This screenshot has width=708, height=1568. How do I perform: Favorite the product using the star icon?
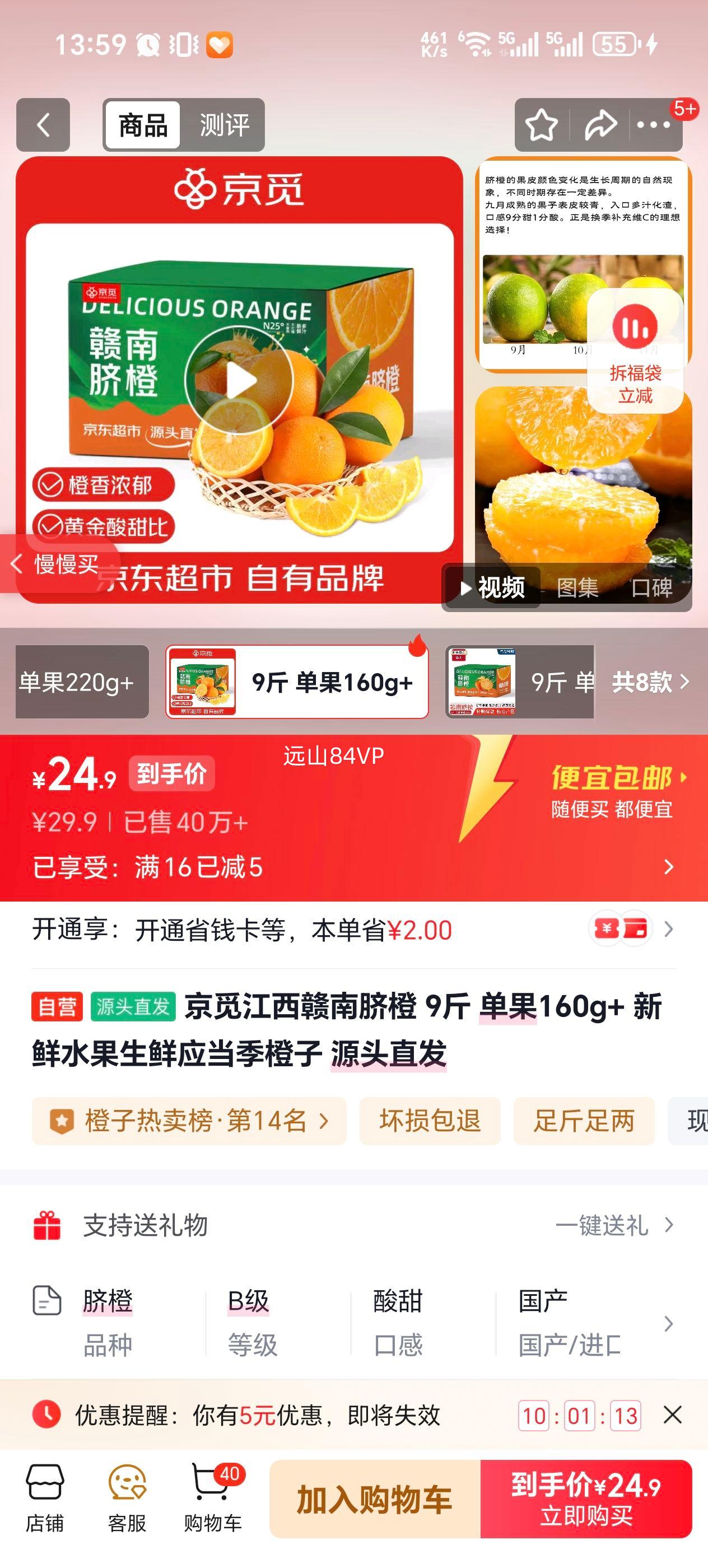(541, 125)
